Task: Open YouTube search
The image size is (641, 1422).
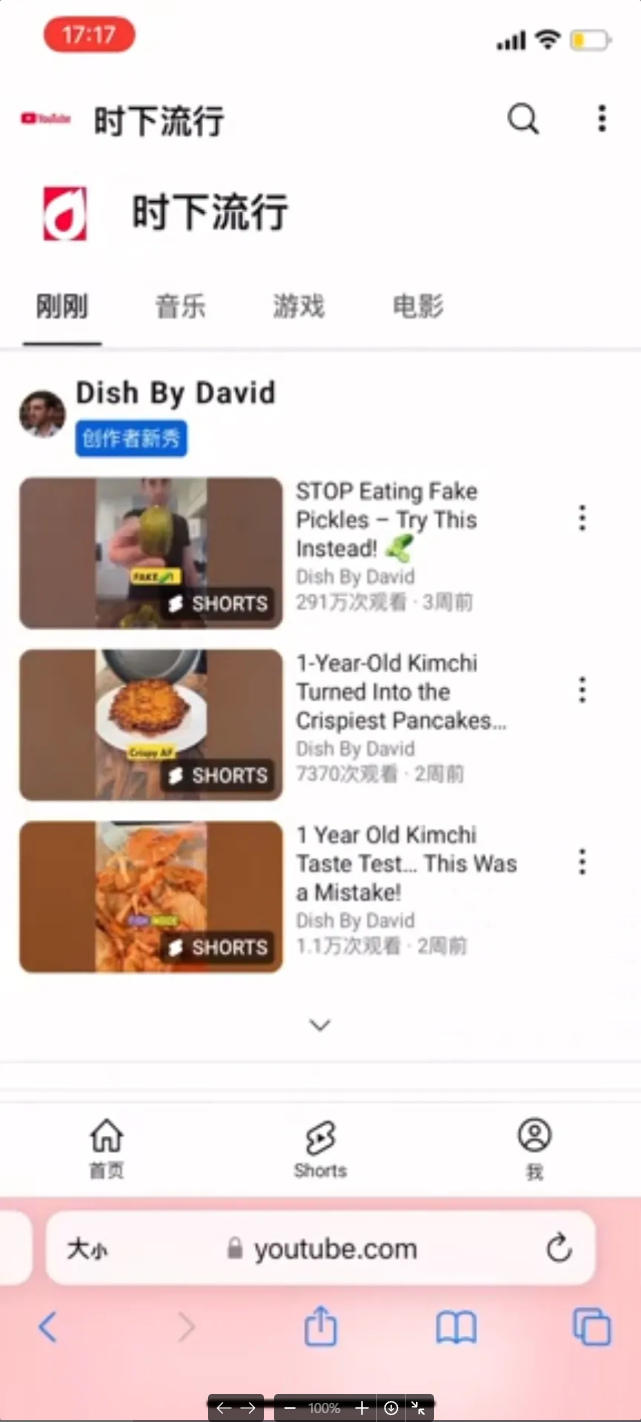Action: pos(523,119)
